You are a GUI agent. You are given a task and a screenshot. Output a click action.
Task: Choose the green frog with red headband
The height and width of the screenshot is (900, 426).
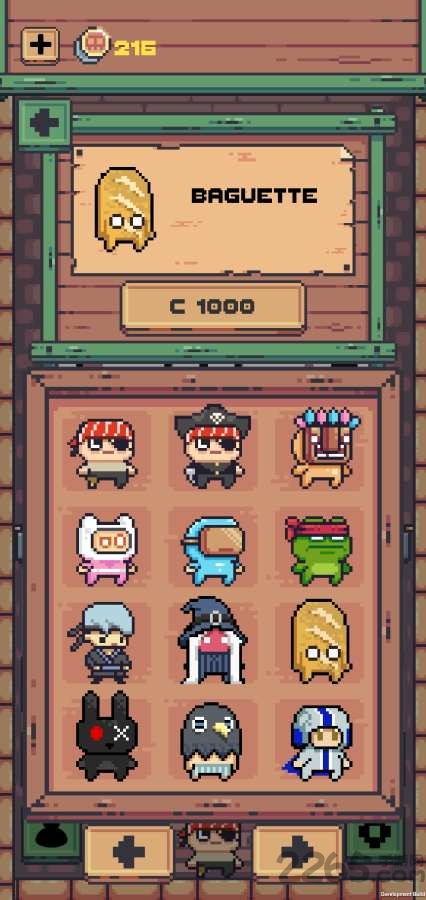(x=320, y=550)
